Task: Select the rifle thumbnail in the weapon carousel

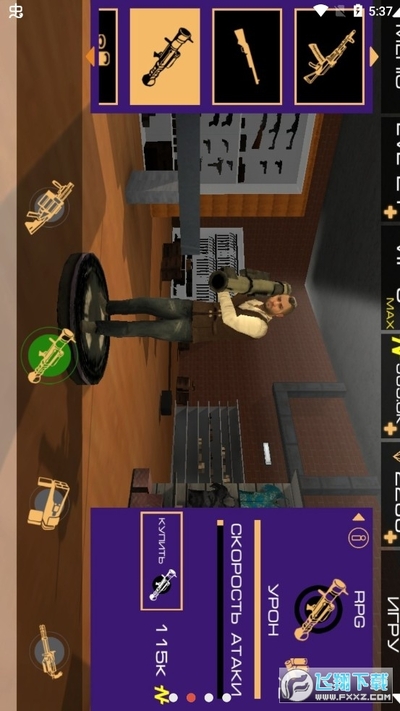Action: pos(247,57)
